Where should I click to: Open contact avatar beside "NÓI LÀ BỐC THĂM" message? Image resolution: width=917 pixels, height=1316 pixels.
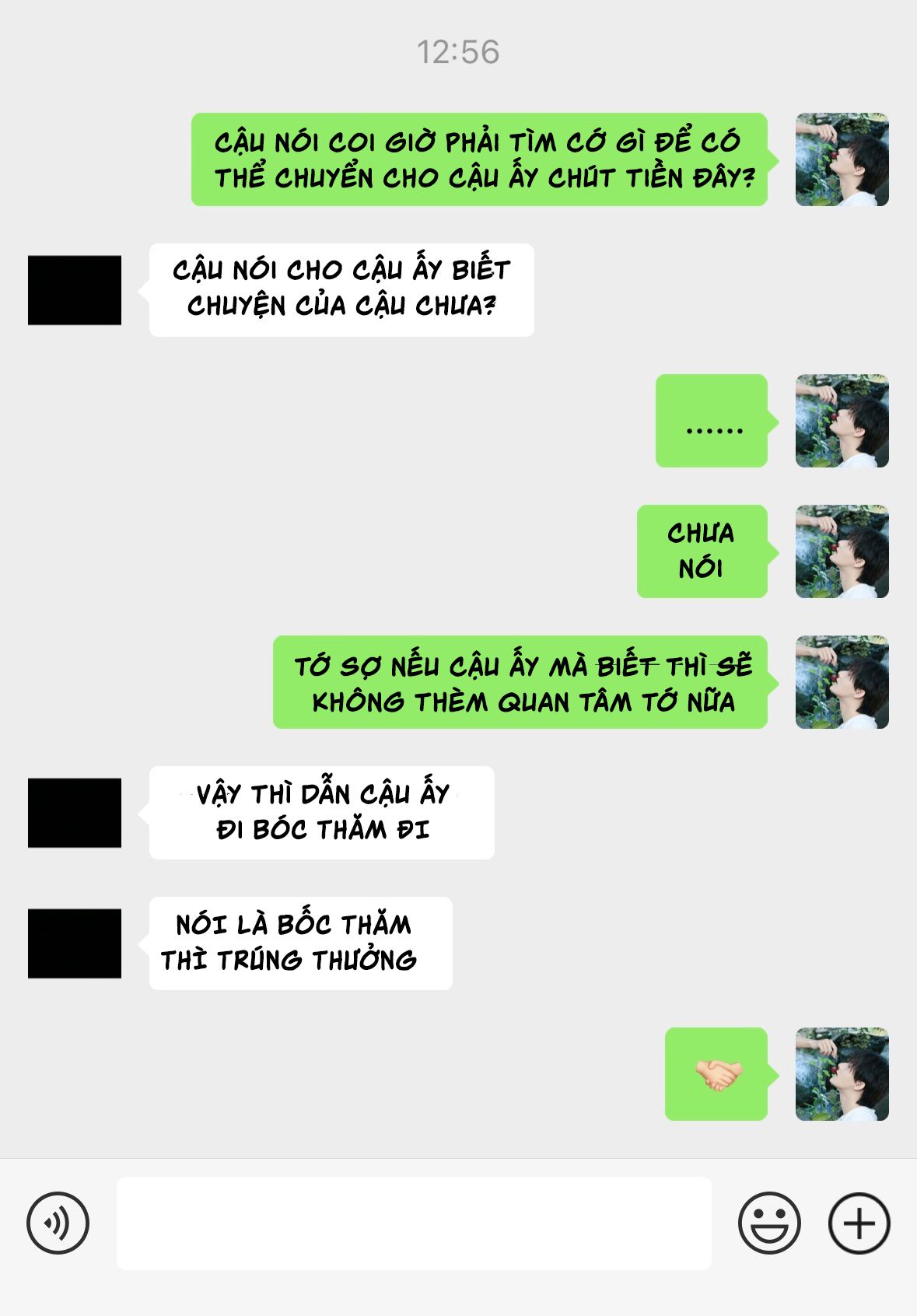pos(75,943)
